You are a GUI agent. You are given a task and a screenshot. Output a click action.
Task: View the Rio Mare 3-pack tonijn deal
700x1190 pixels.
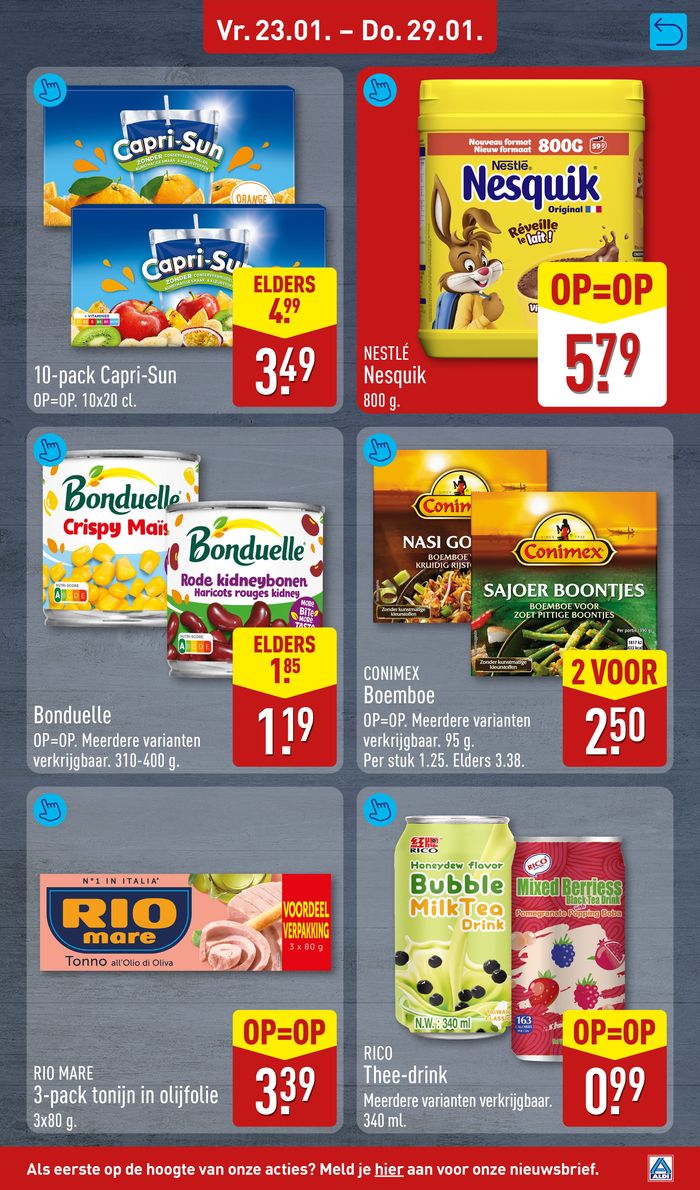(x=185, y=960)
